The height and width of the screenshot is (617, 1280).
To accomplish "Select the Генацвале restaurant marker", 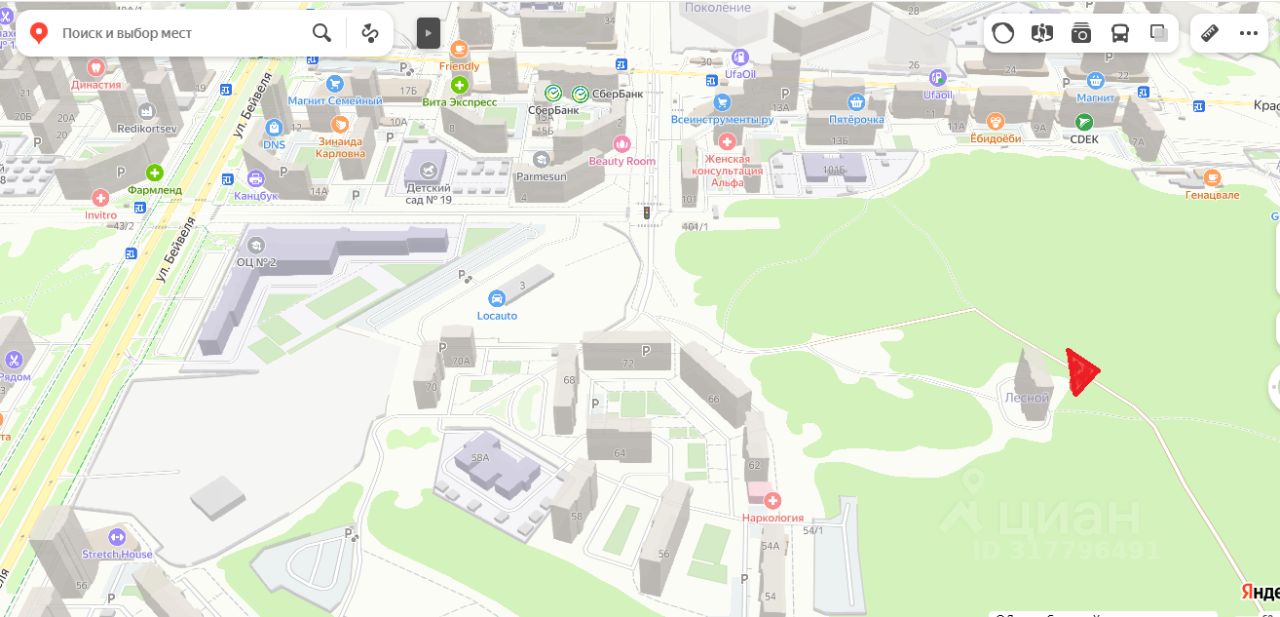I will tap(1212, 178).
